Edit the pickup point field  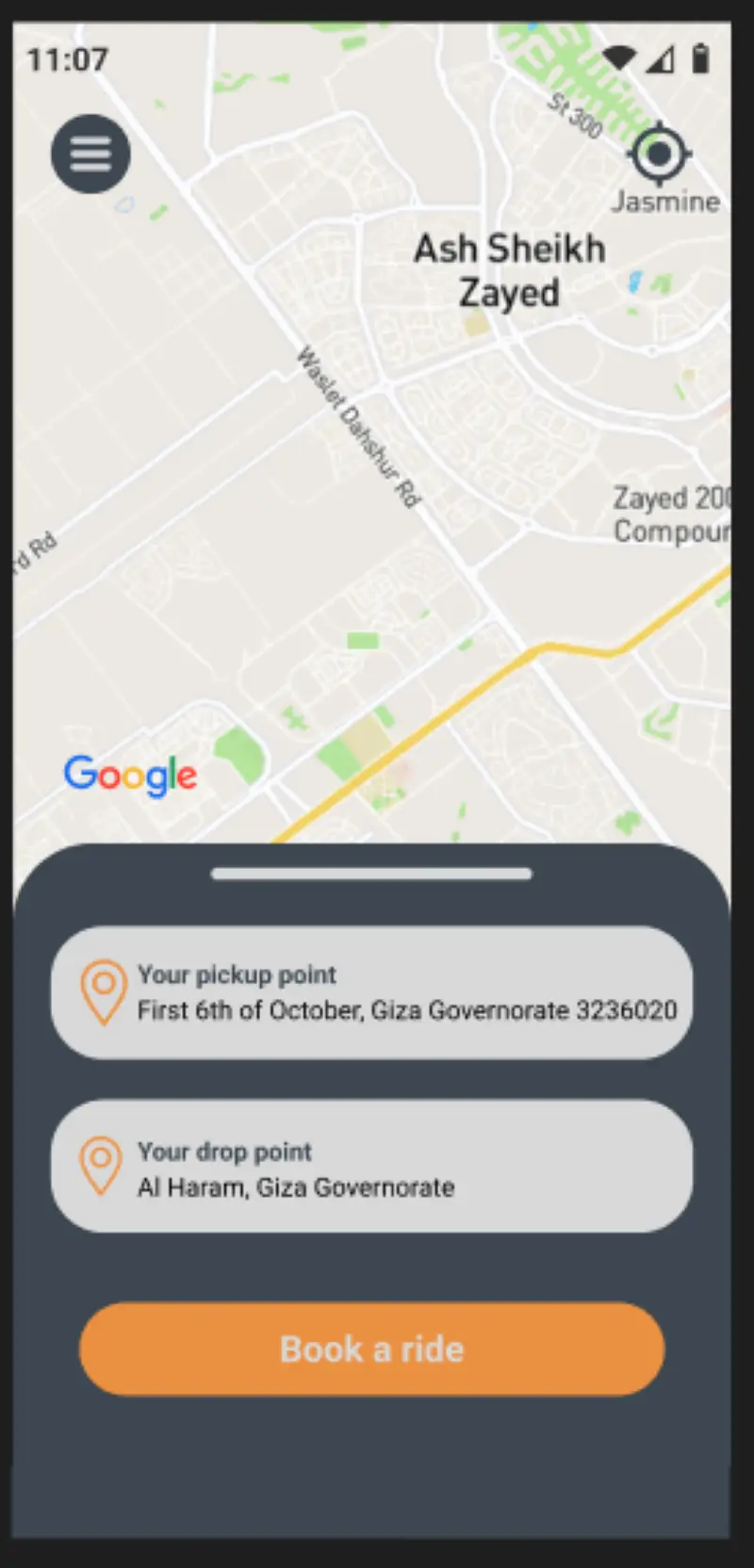371,992
